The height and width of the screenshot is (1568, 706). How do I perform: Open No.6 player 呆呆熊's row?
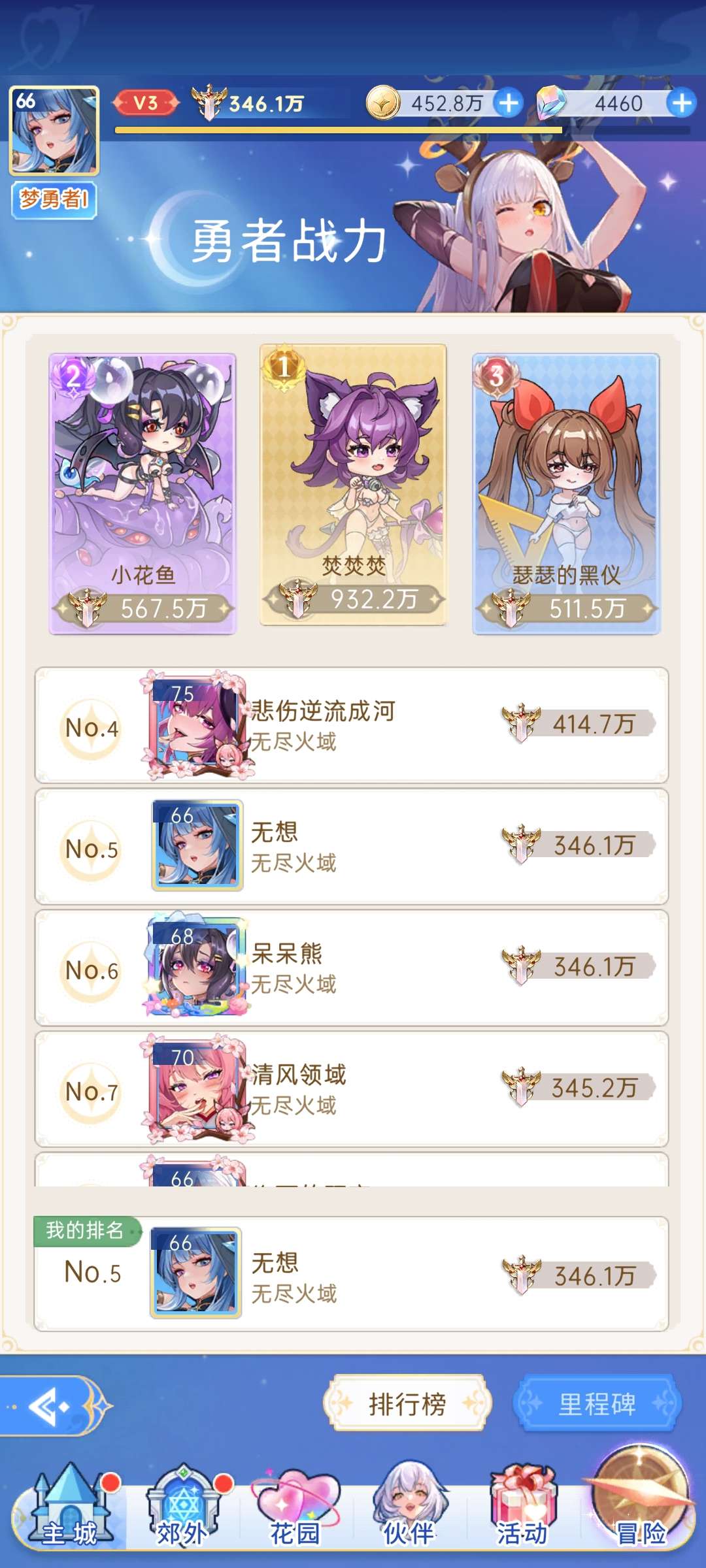click(352, 968)
